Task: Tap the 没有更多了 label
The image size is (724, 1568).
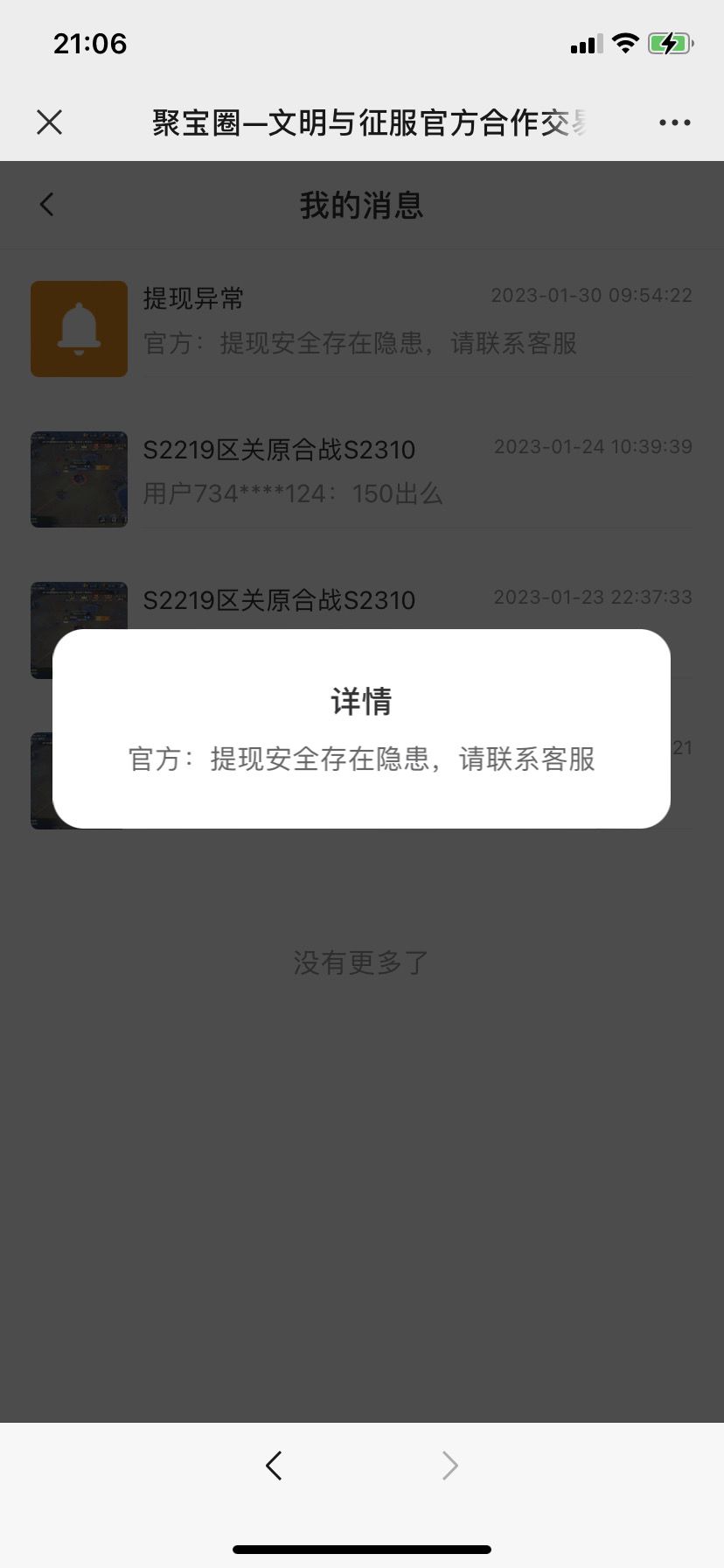Action: (x=359, y=961)
